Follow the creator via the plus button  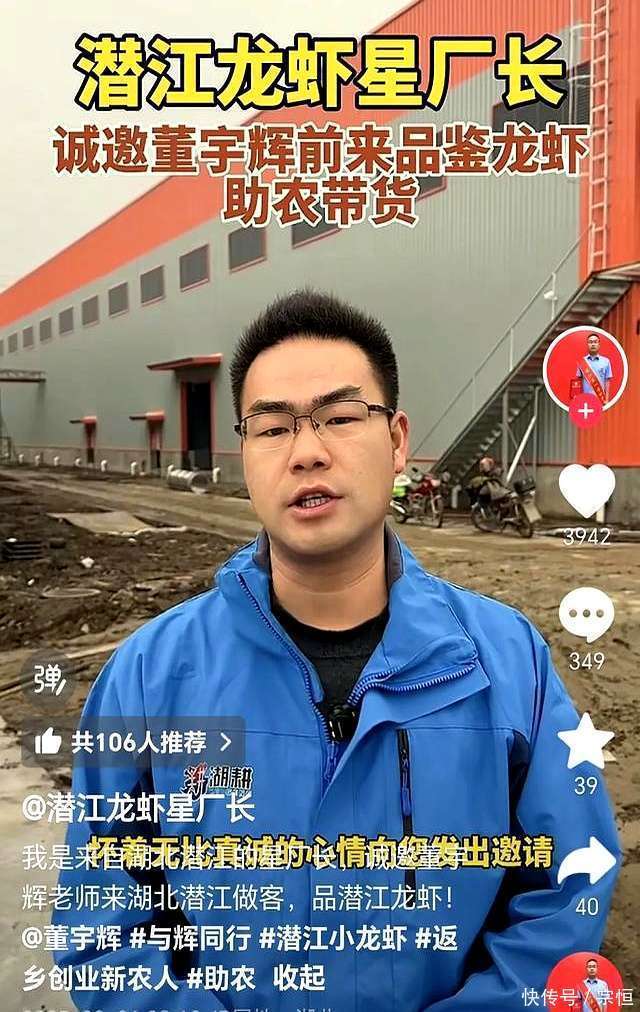click(586, 411)
